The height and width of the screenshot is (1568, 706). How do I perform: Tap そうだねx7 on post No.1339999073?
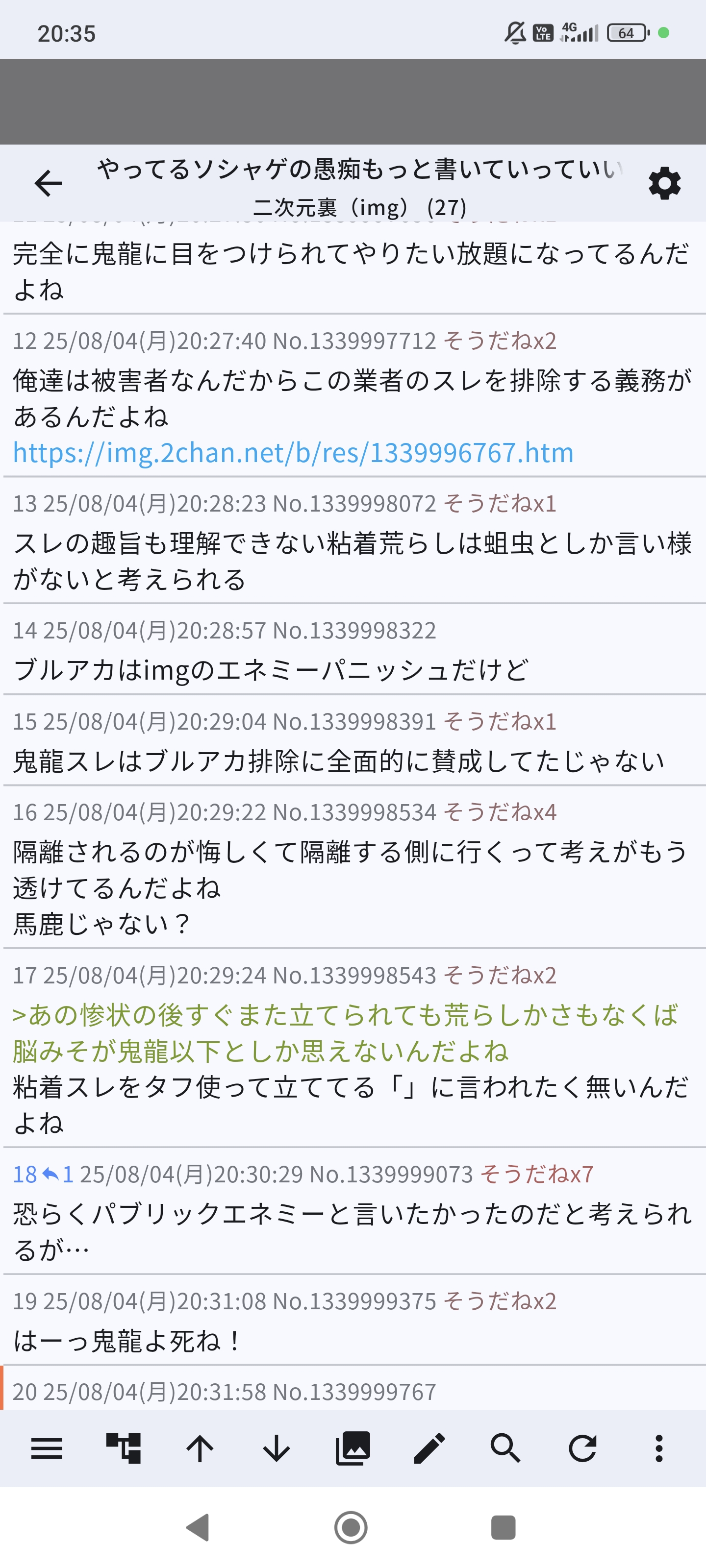(536, 1174)
